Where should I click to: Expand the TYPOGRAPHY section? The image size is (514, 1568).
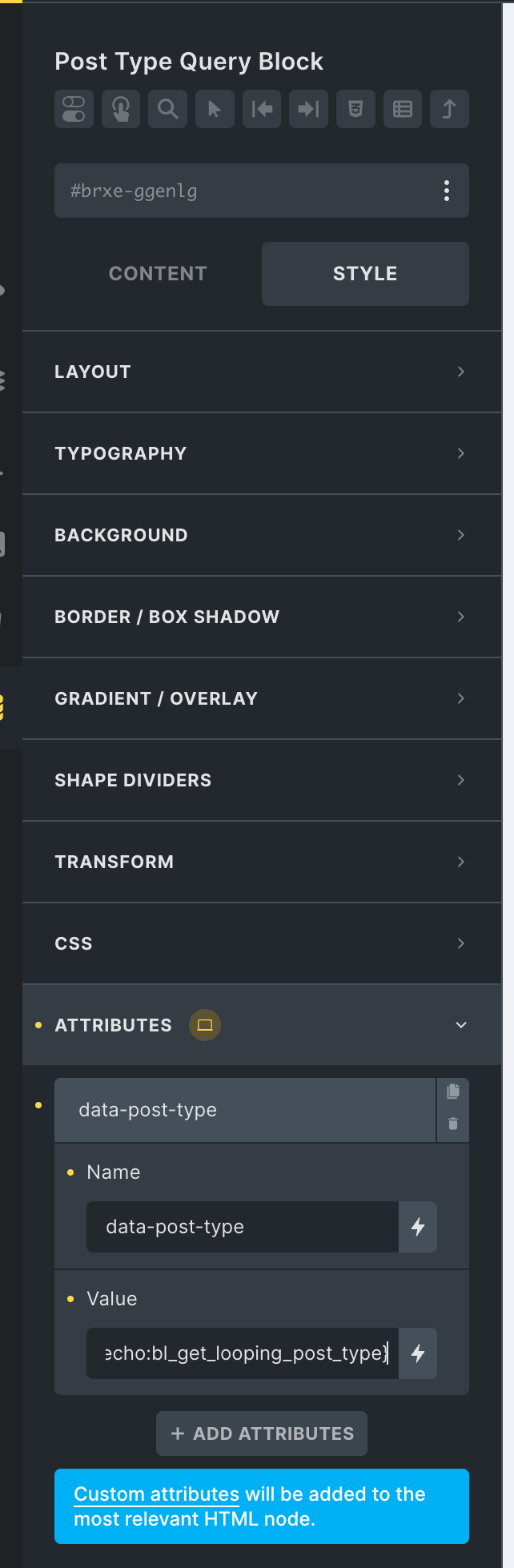click(261, 453)
